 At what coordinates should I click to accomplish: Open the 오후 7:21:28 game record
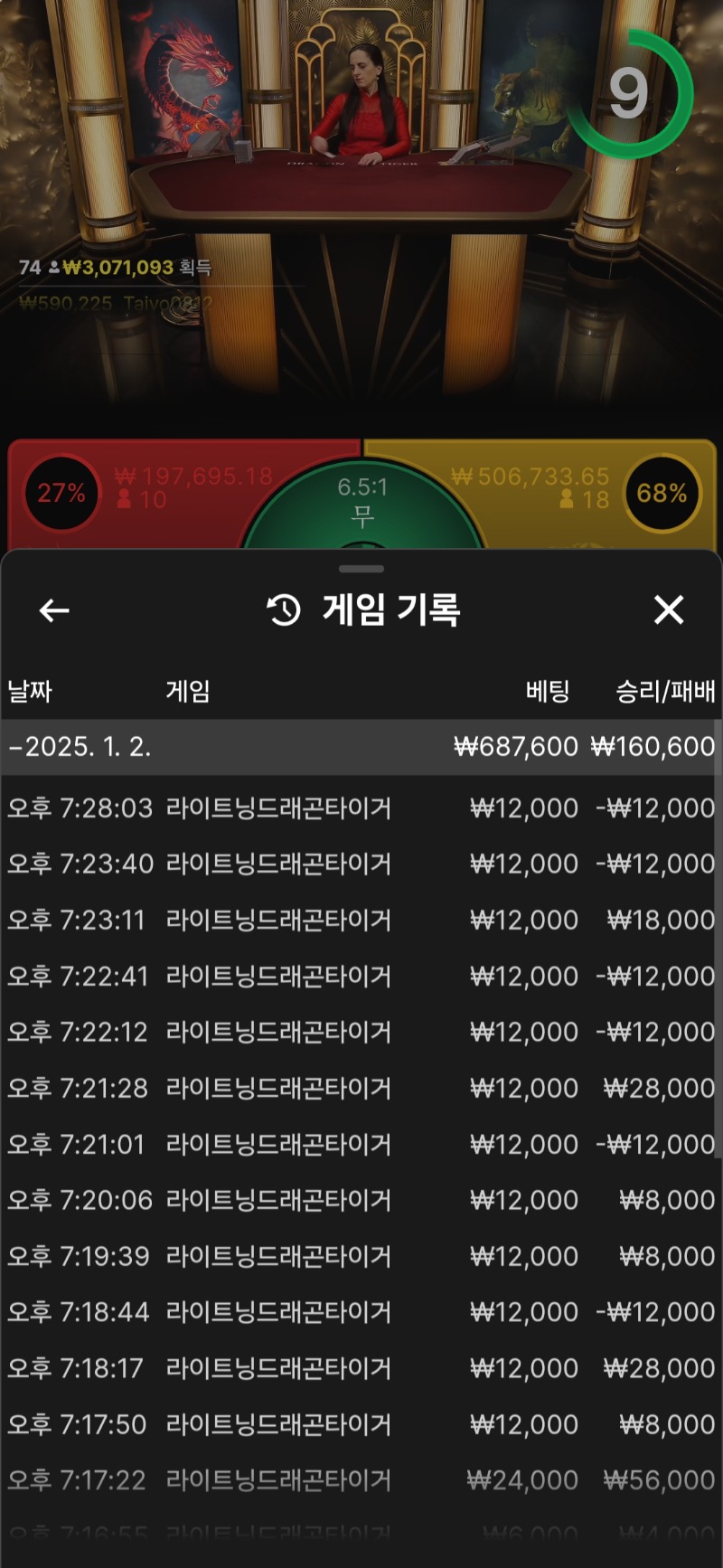361,1088
